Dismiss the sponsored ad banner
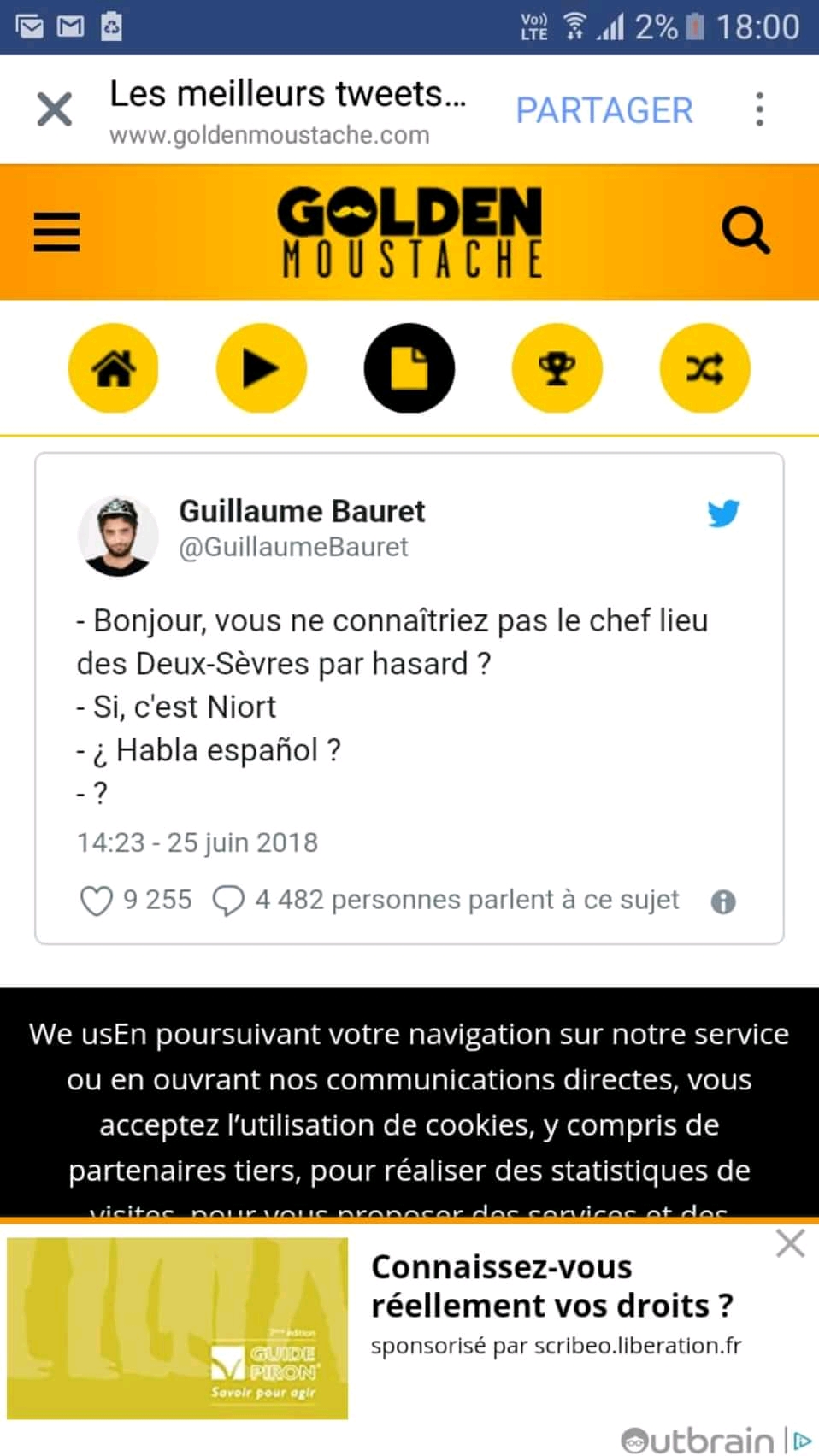The image size is (819, 1456). (x=790, y=1243)
